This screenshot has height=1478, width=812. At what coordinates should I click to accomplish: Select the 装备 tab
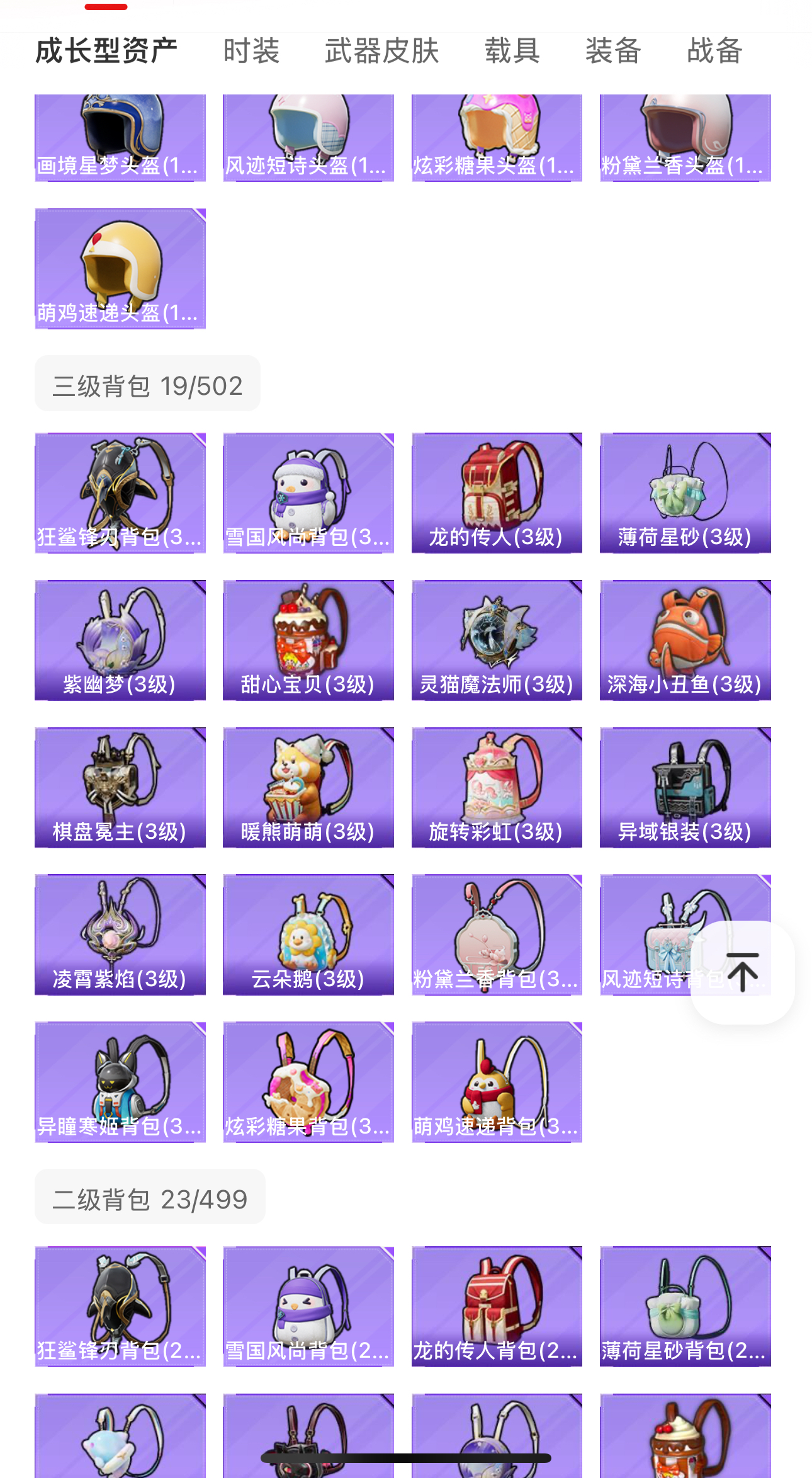pyautogui.click(x=613, y=50)
